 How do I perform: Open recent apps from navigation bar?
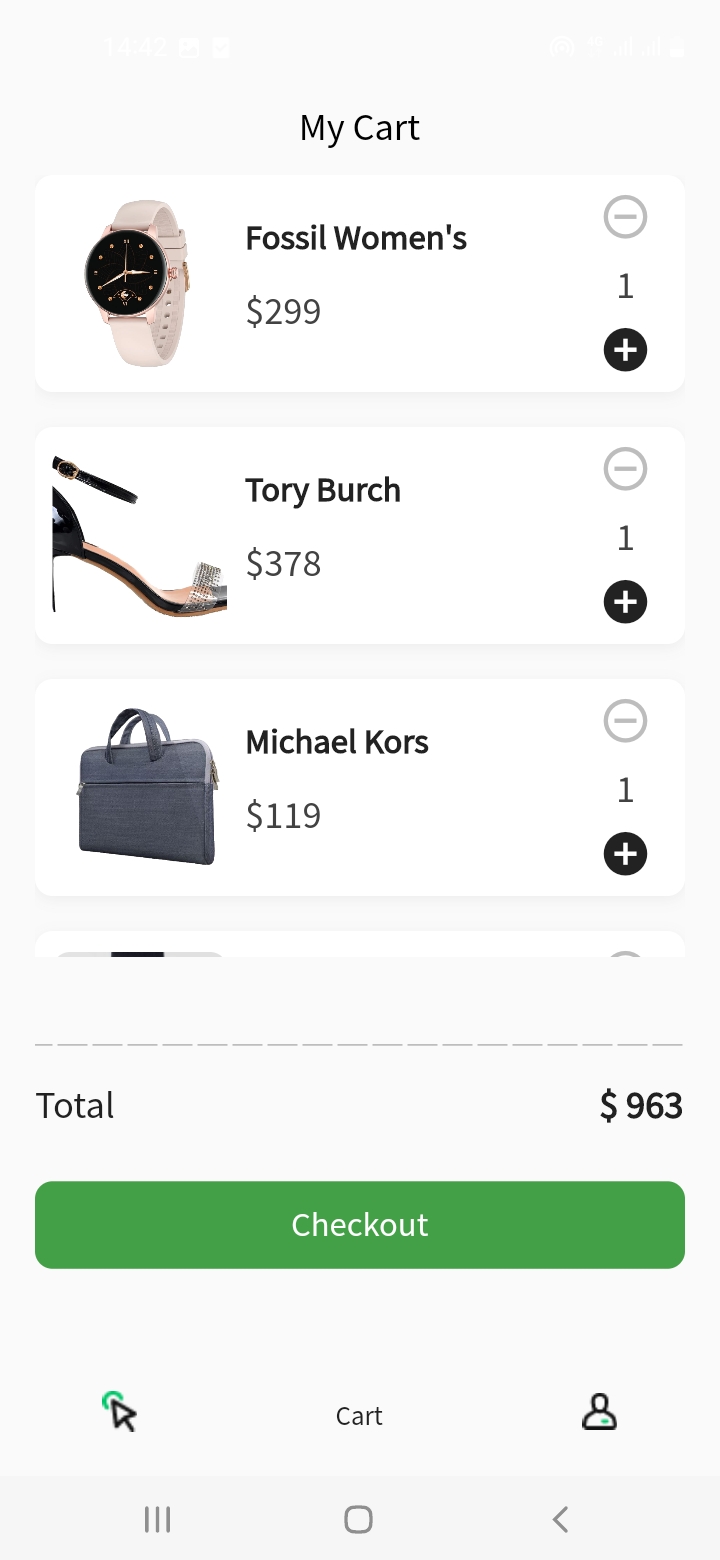(x=158, y=1520)
